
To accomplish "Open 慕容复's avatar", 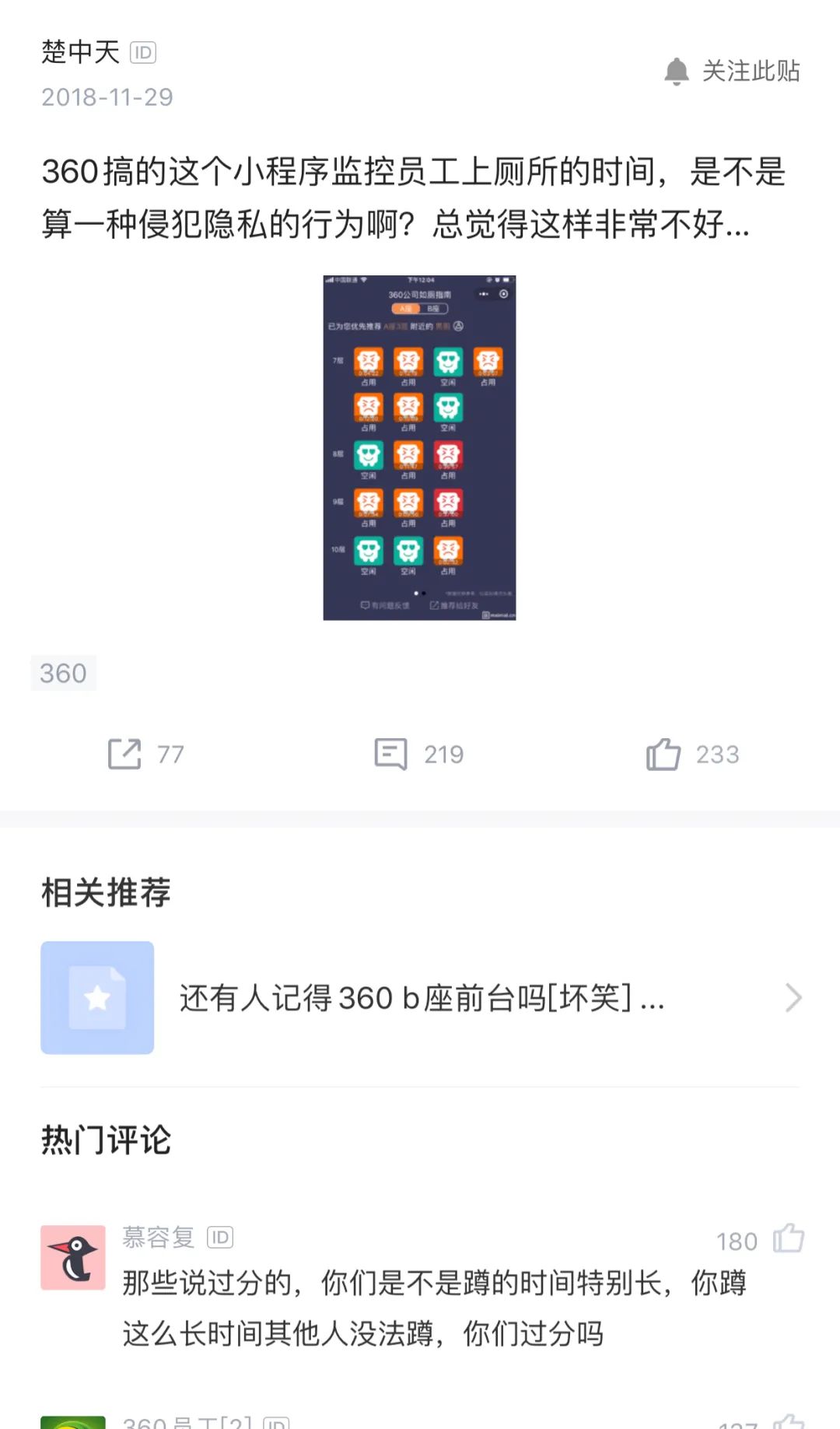I will pos(73,1257).
